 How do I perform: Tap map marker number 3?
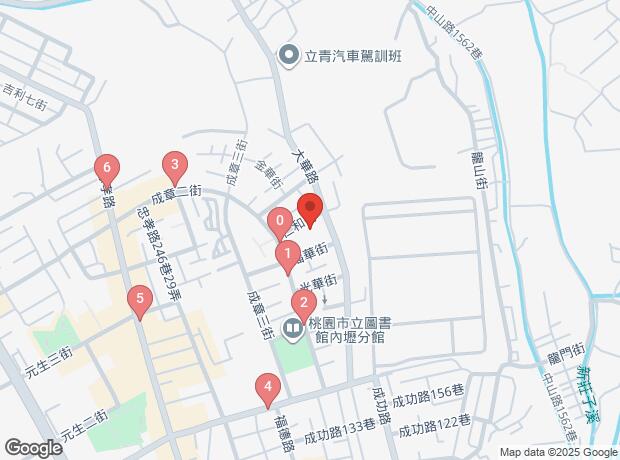[x=176, y=165]
